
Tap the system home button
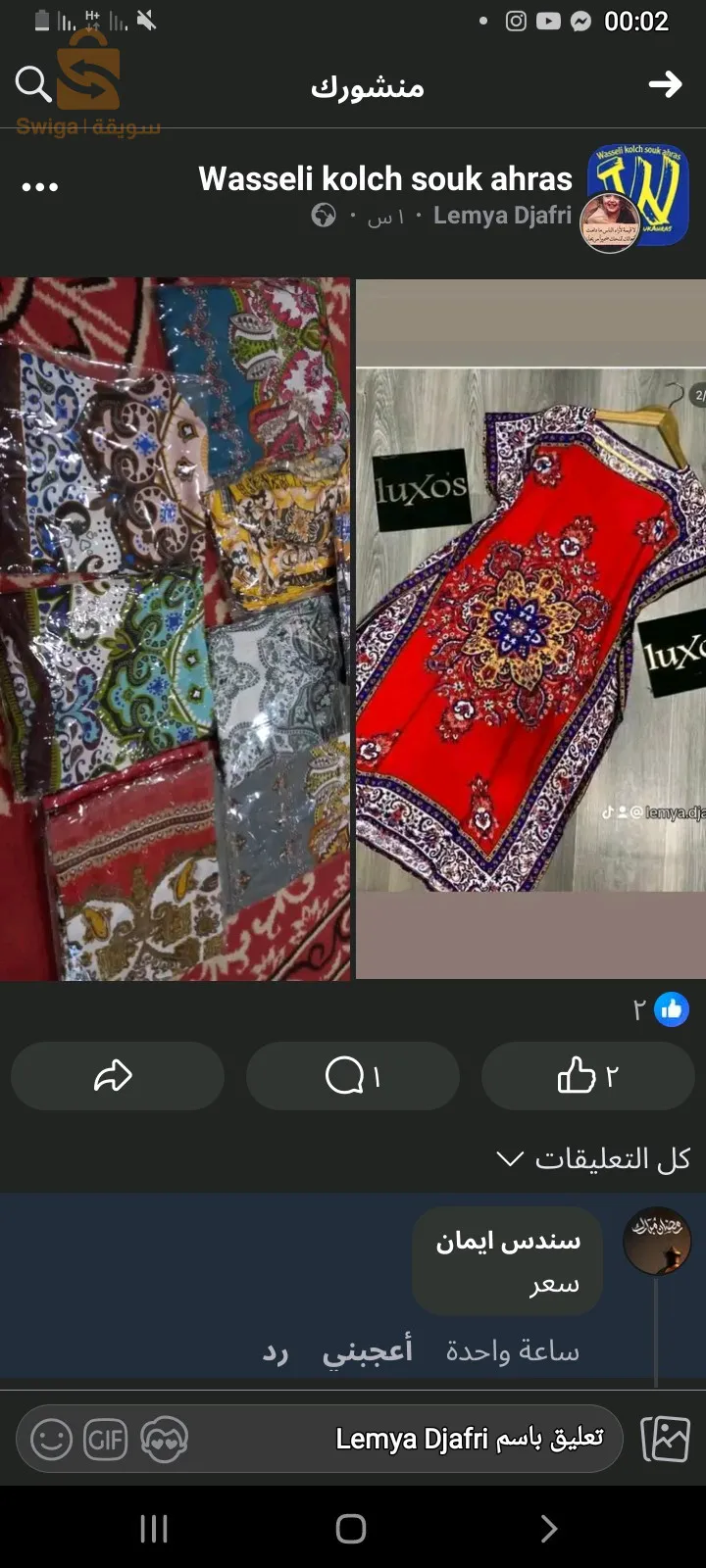tap(351, 1528)
